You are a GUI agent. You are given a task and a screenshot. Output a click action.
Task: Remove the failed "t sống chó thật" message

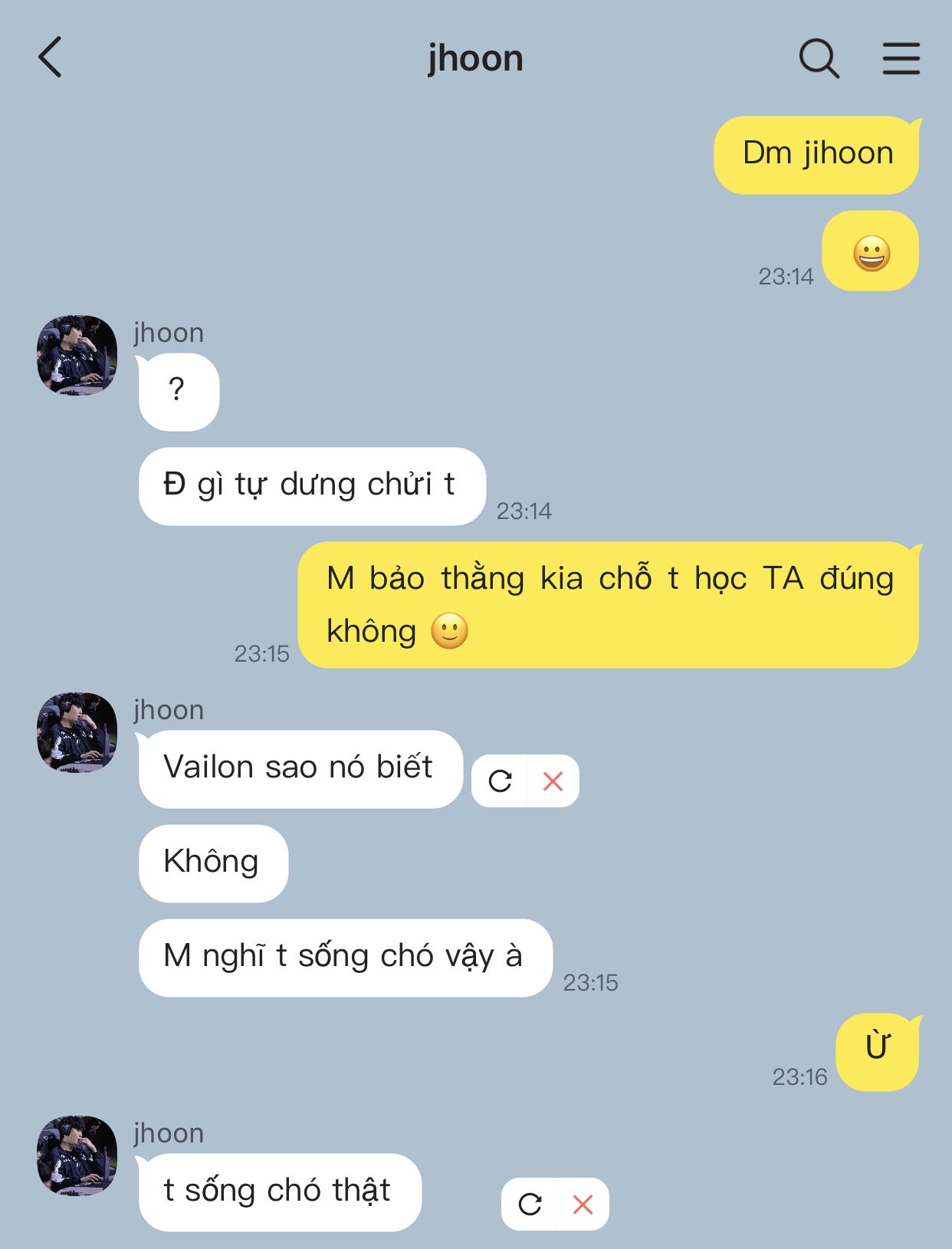583,1205
